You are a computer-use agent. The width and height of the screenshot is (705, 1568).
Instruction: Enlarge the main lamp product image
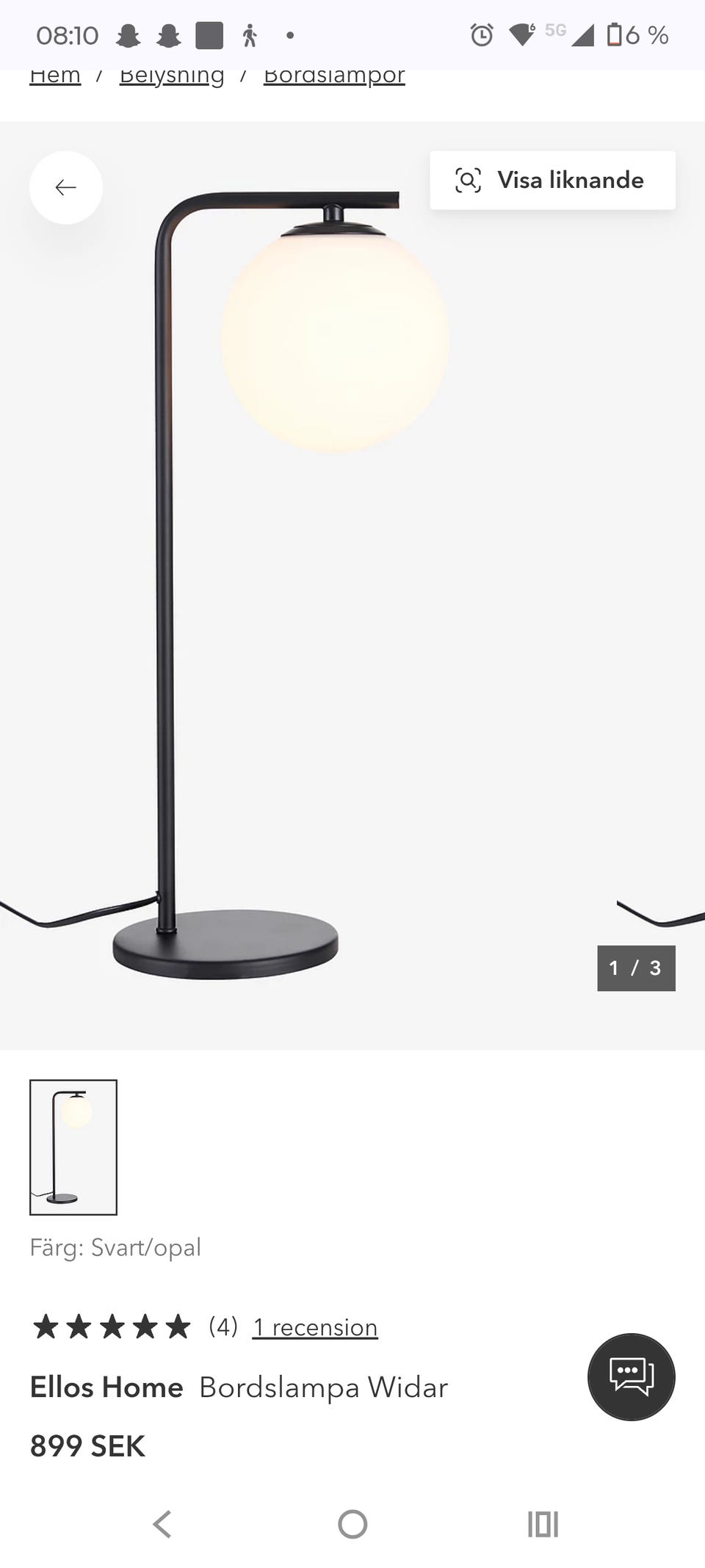click(352, 585)
